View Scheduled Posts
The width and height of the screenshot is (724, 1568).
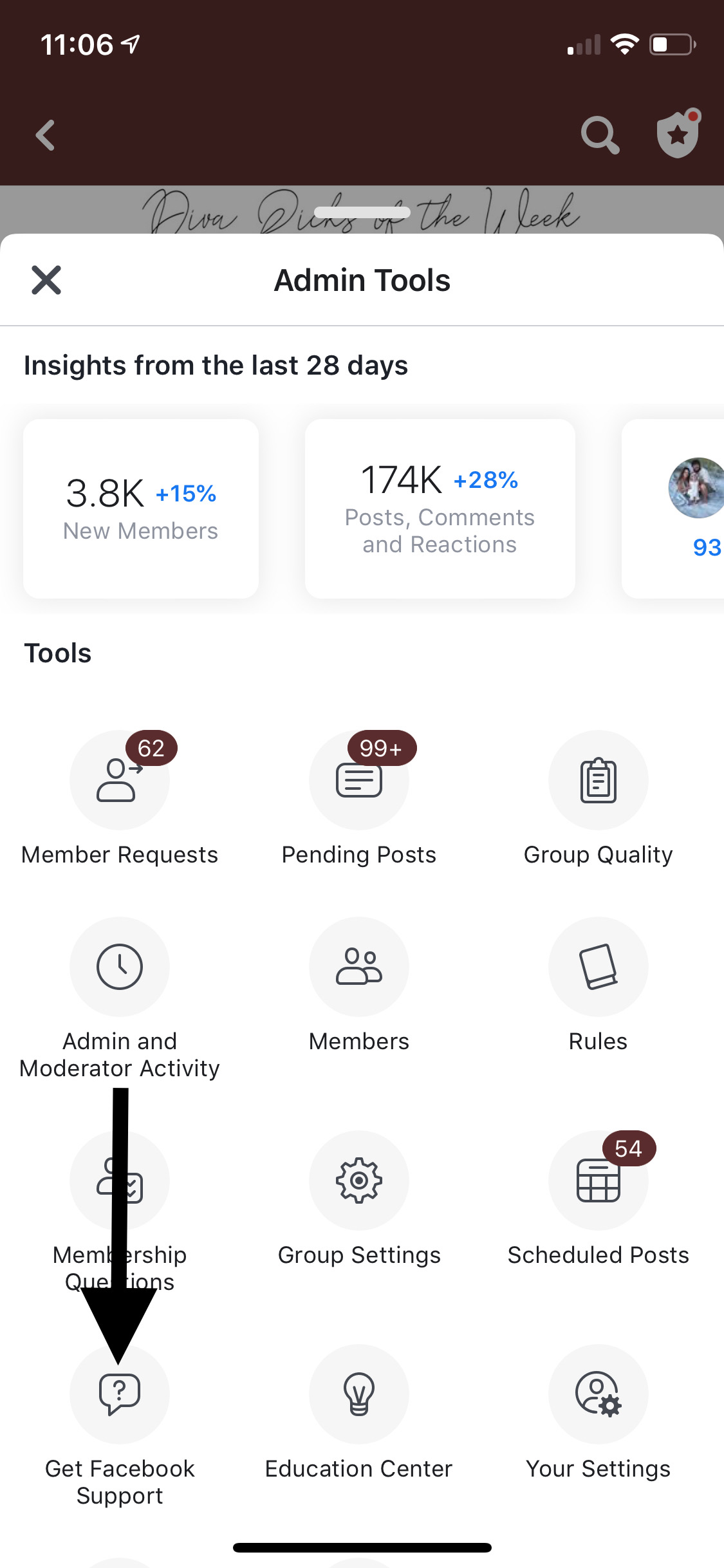point(599,1199)
